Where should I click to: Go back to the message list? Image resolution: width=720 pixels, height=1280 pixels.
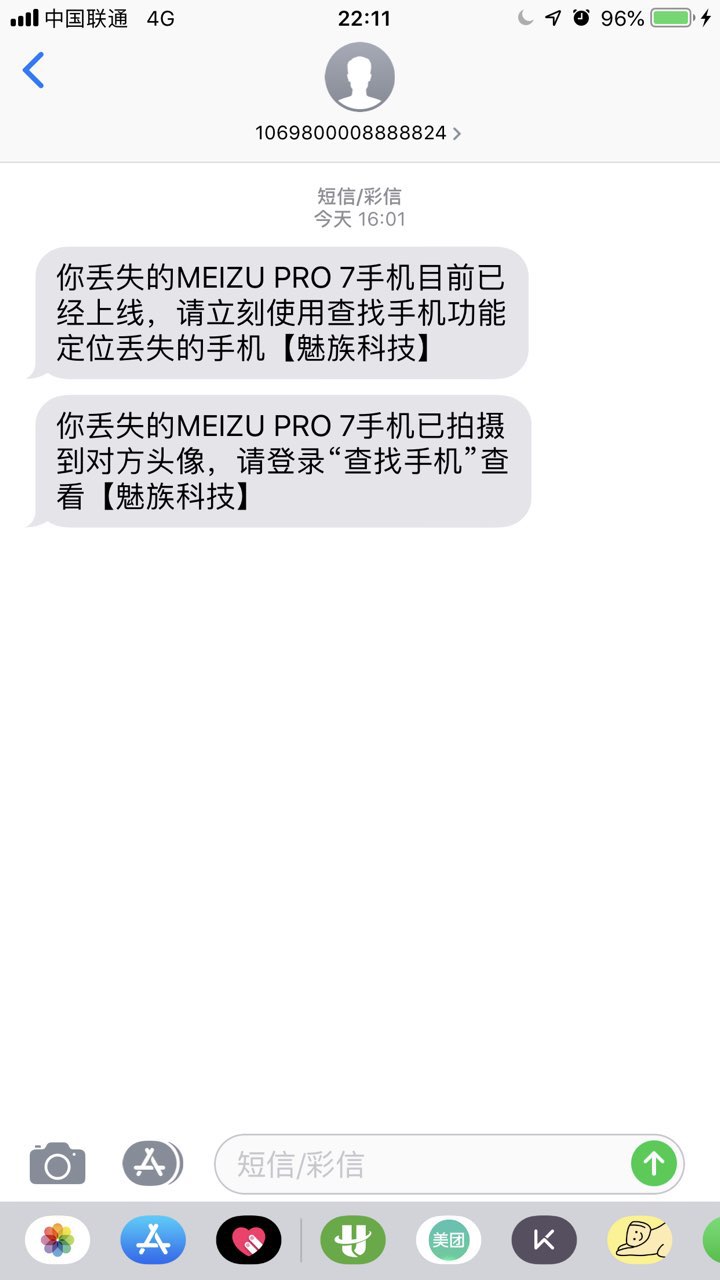(34, 71)
